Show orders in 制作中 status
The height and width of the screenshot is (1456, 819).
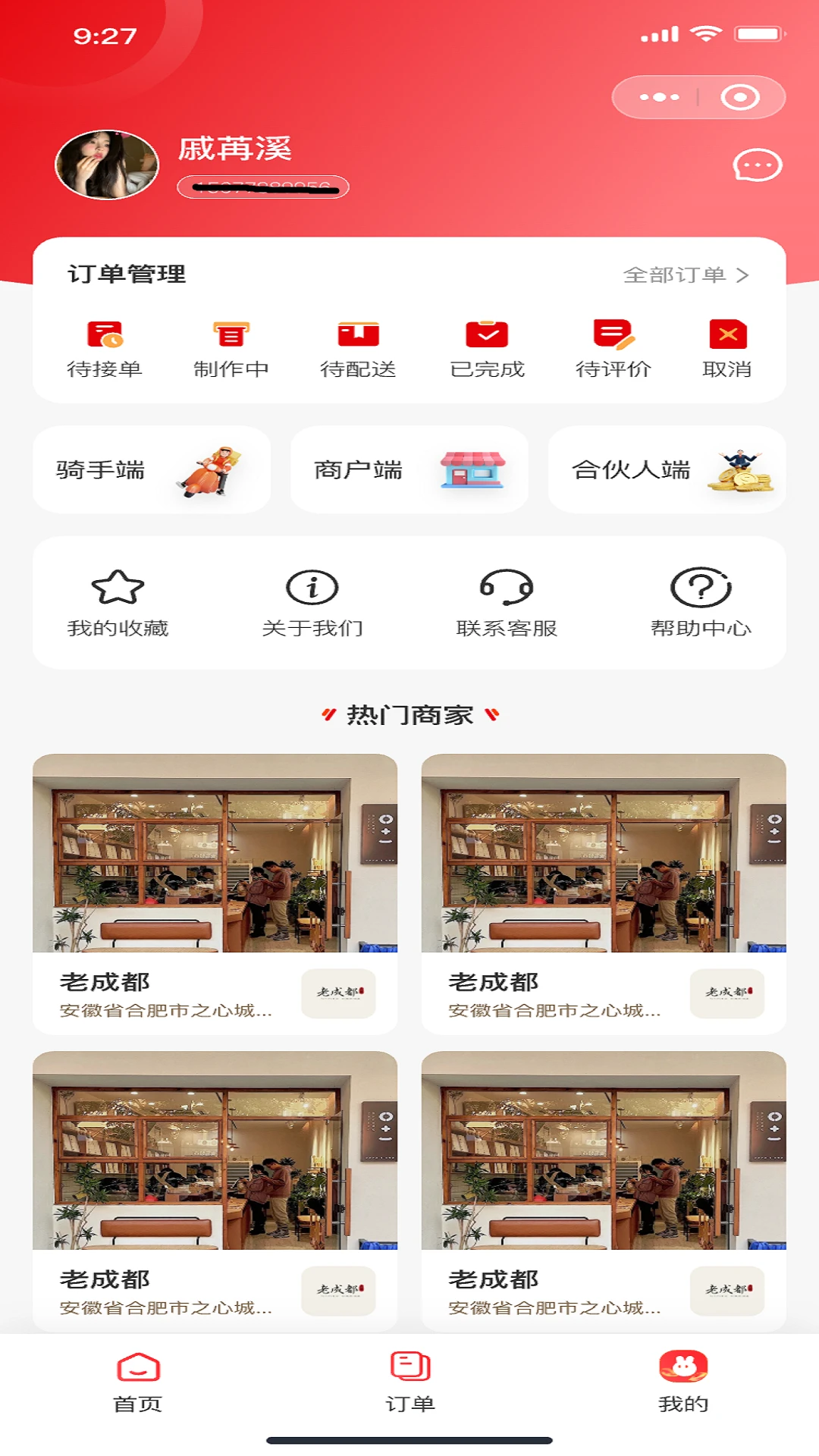(231, 349)
